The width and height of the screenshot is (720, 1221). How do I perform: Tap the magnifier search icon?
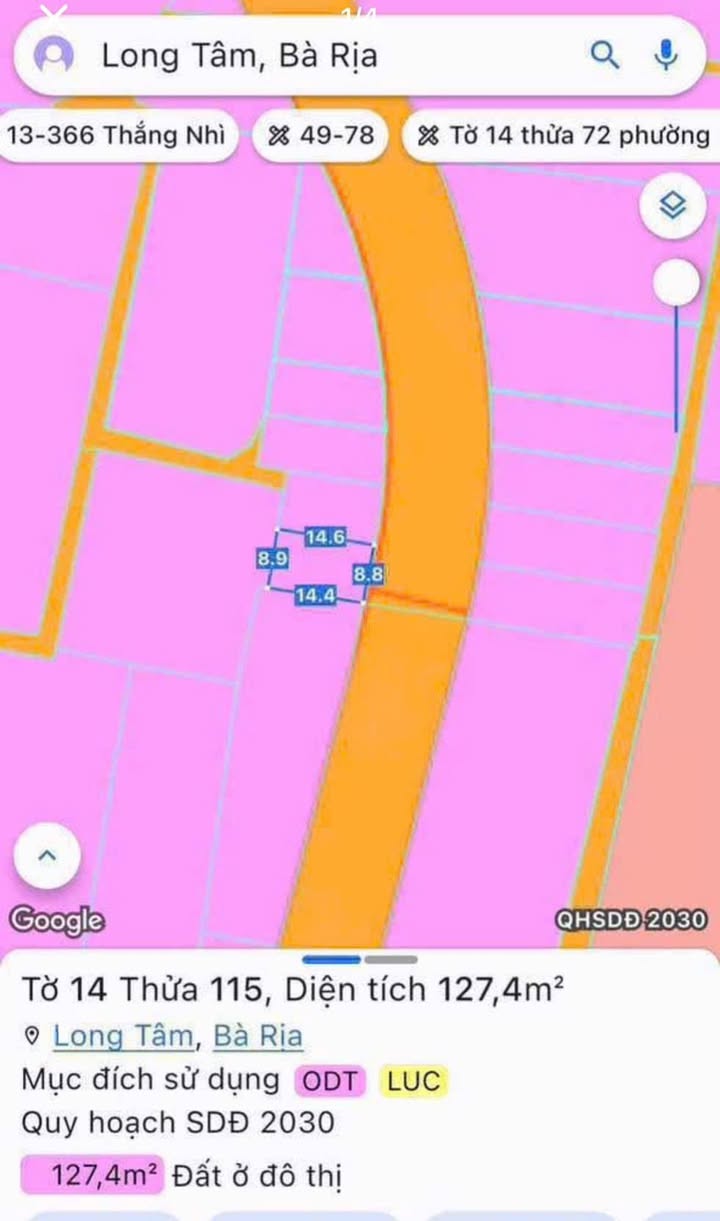coord(606,55)
